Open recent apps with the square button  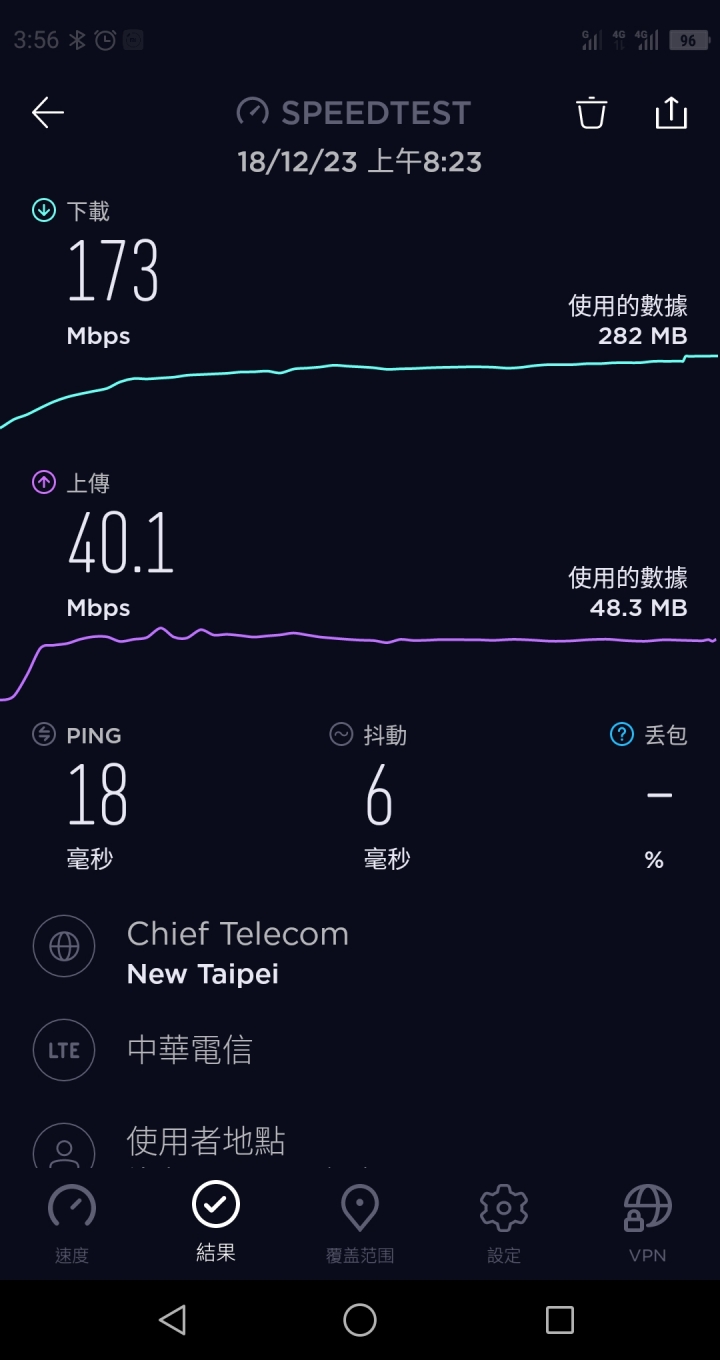click(x=560, y=1320)
